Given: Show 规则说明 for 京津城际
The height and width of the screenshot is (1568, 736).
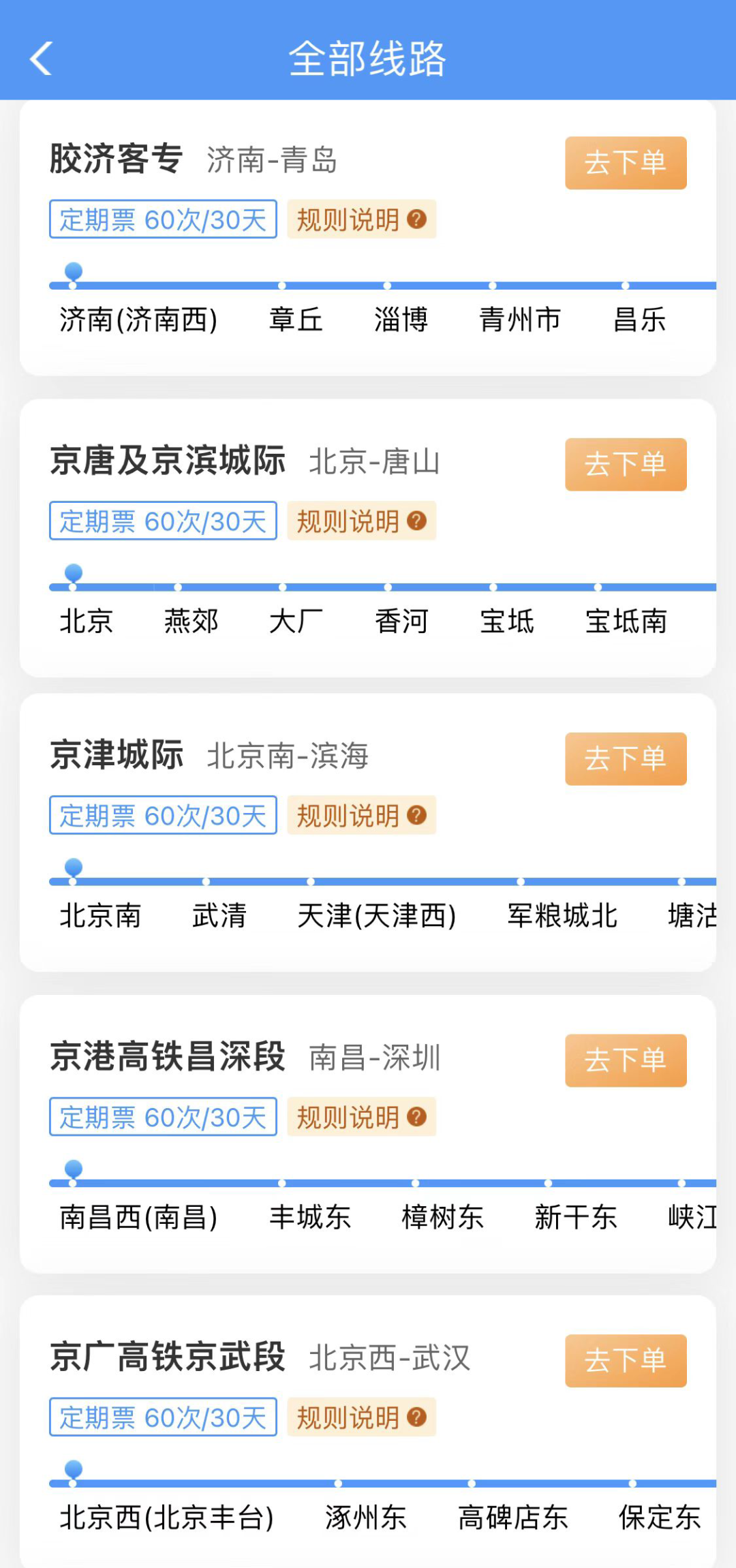Looking at the screenshot, I should click(x=361, y=816).
